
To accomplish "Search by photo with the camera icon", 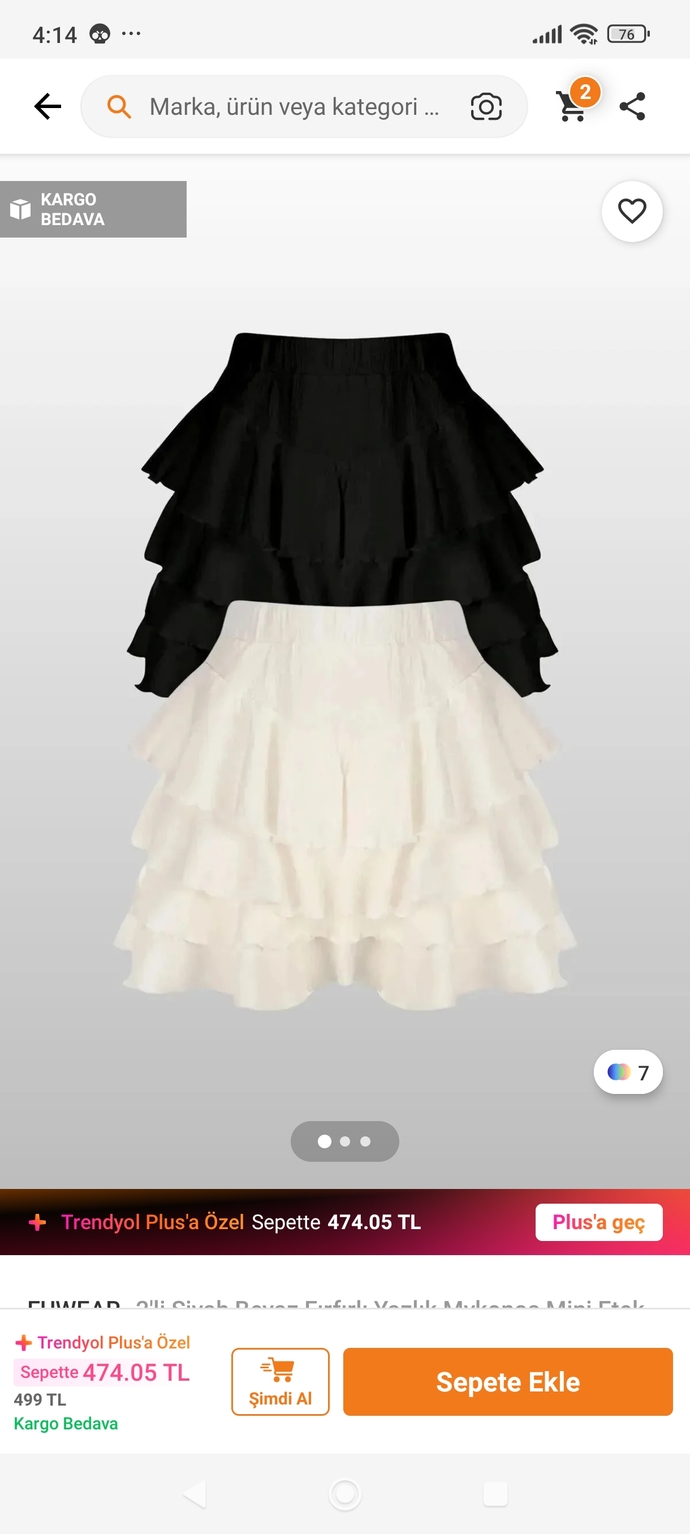I will 486,107.
